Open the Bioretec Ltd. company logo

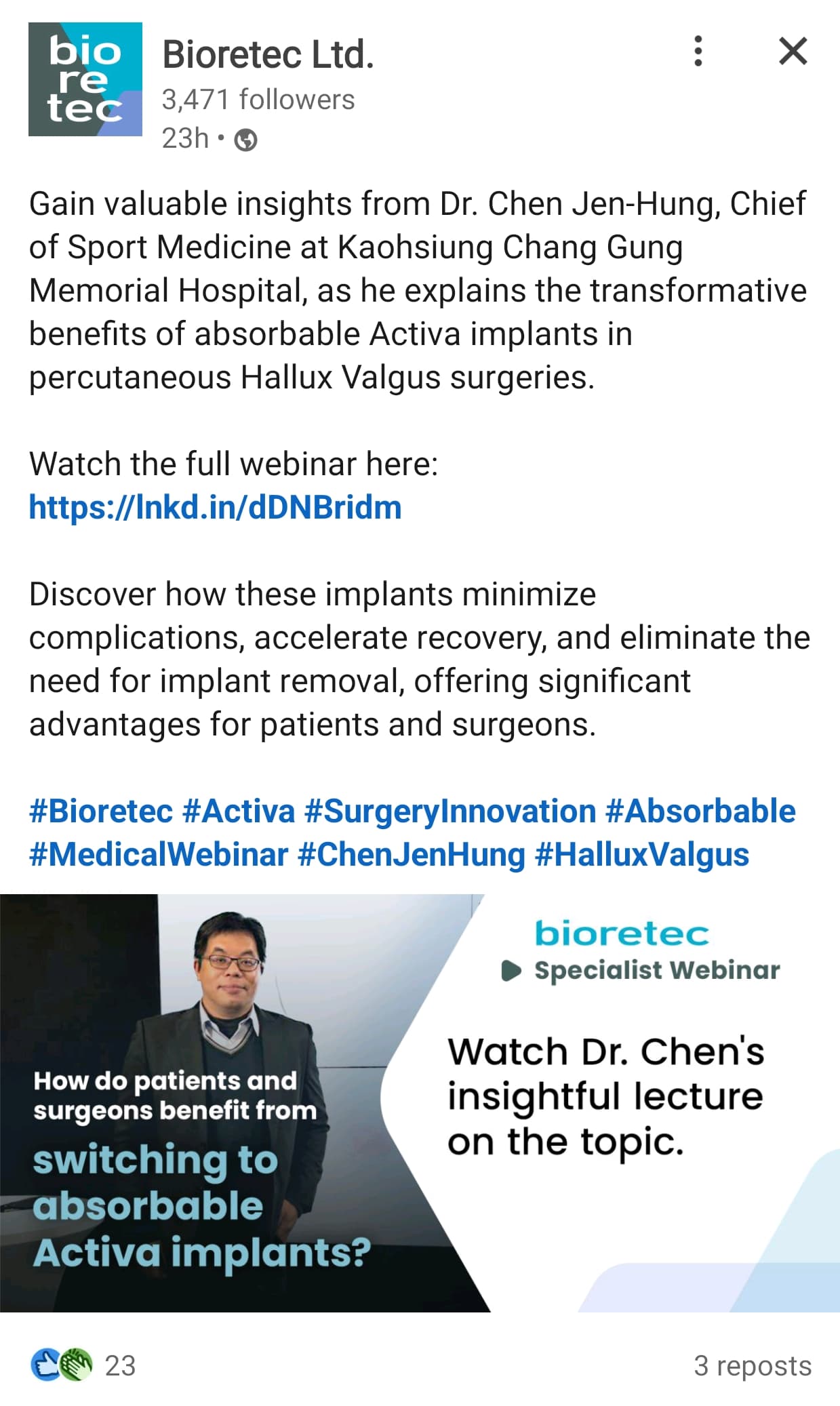click(85, 79)
